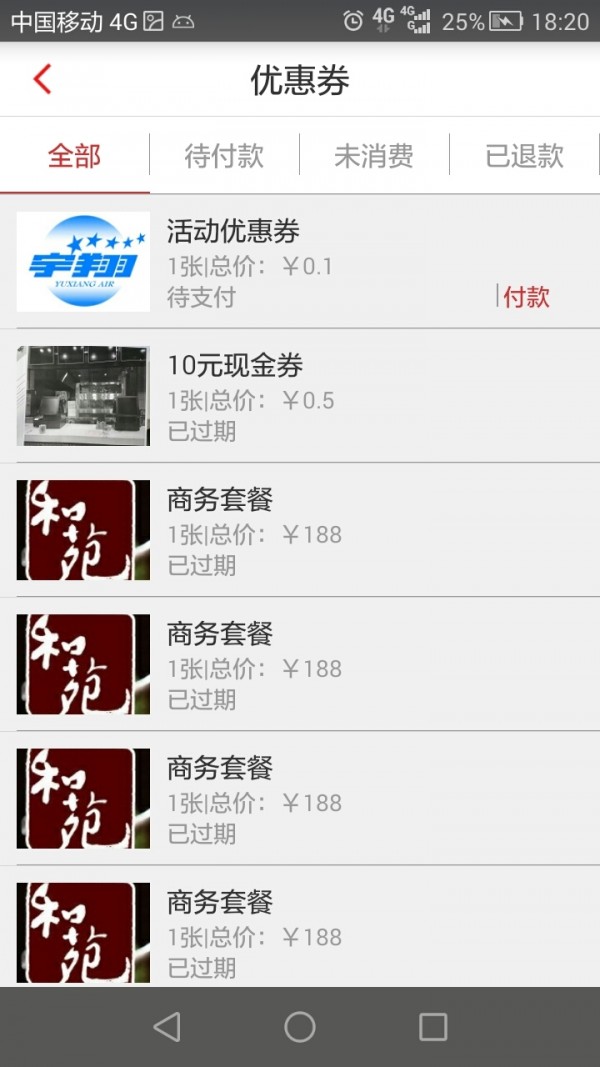This screenshot has width=600, height=1067.
Task: Open recent apps from navigation bar
Action: point(433,1026)
